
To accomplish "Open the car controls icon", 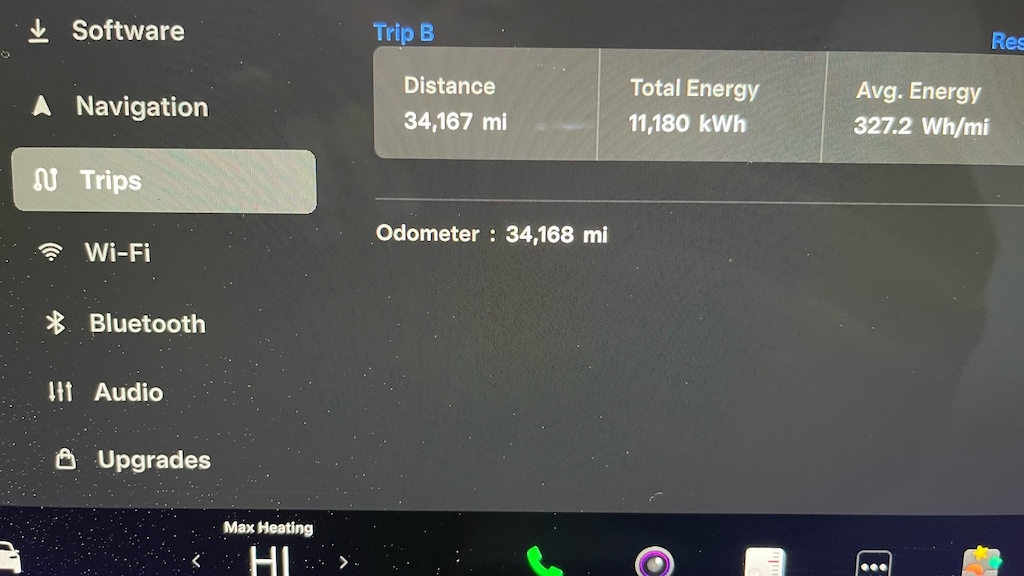I will pyautogui.click(x=8, y=558).
